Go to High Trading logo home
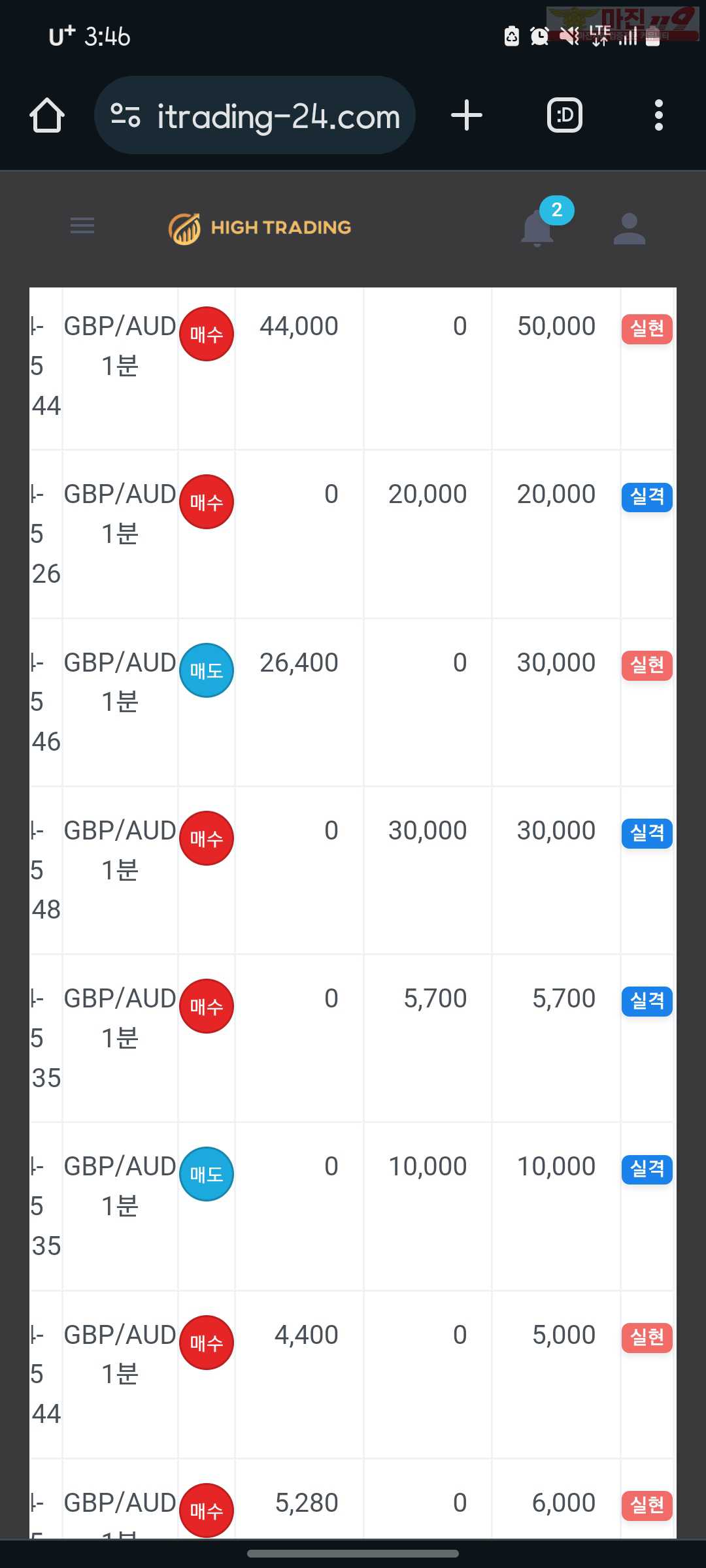The image size is (706, 1568). click(260, 228)
